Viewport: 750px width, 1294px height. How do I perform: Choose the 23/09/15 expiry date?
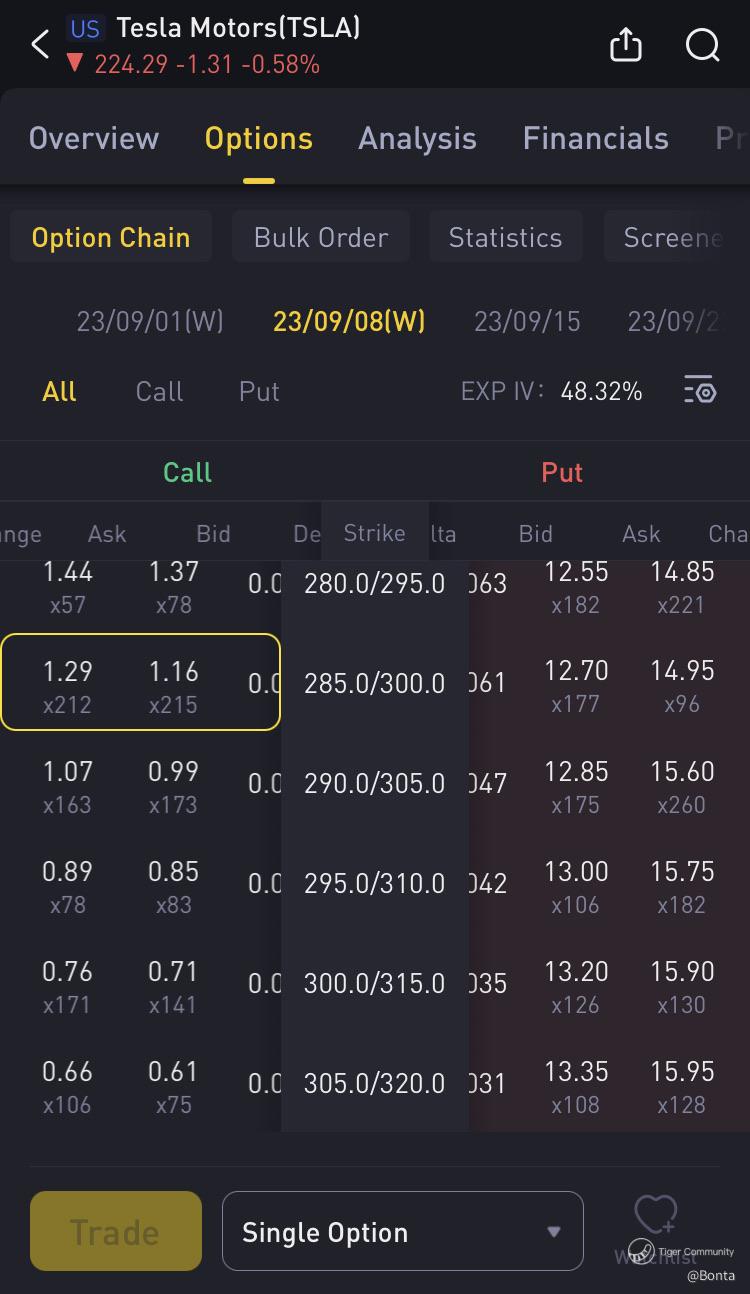pyautogui.click(x=527, y=321)
